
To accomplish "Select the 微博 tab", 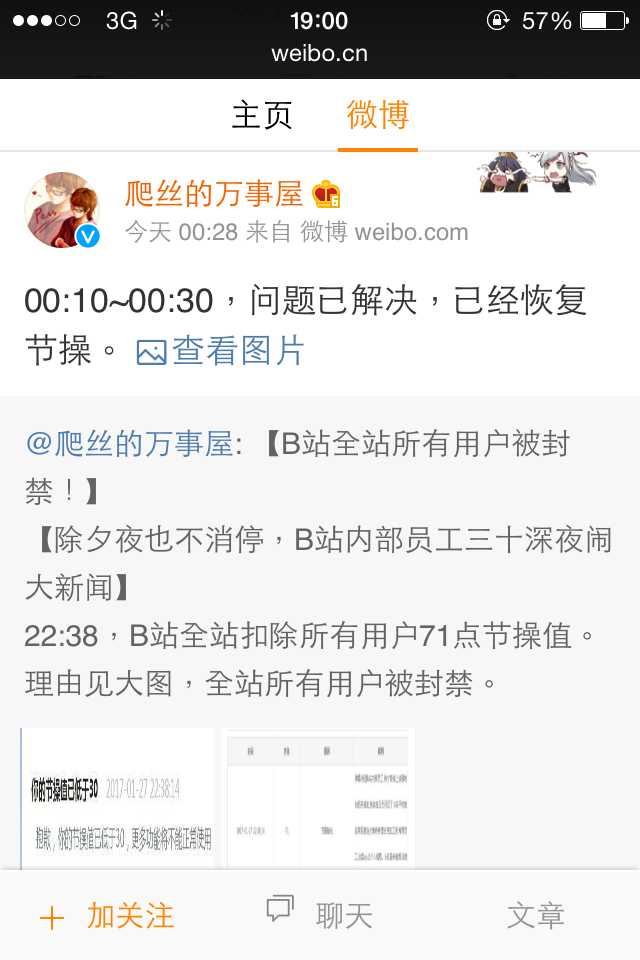I will click(x=378, y=115).
